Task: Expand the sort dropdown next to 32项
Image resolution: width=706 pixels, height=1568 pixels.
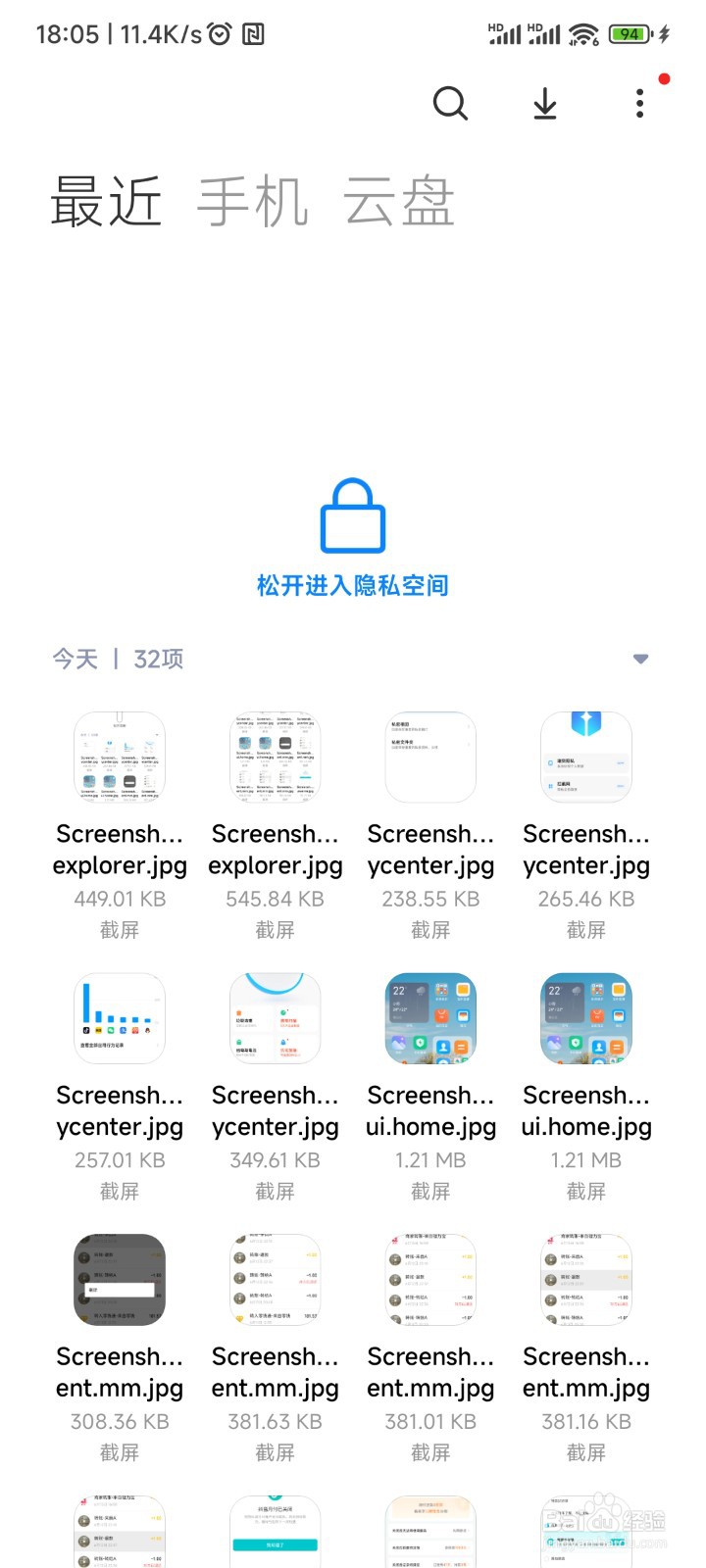Action: [x=640, y=659]
